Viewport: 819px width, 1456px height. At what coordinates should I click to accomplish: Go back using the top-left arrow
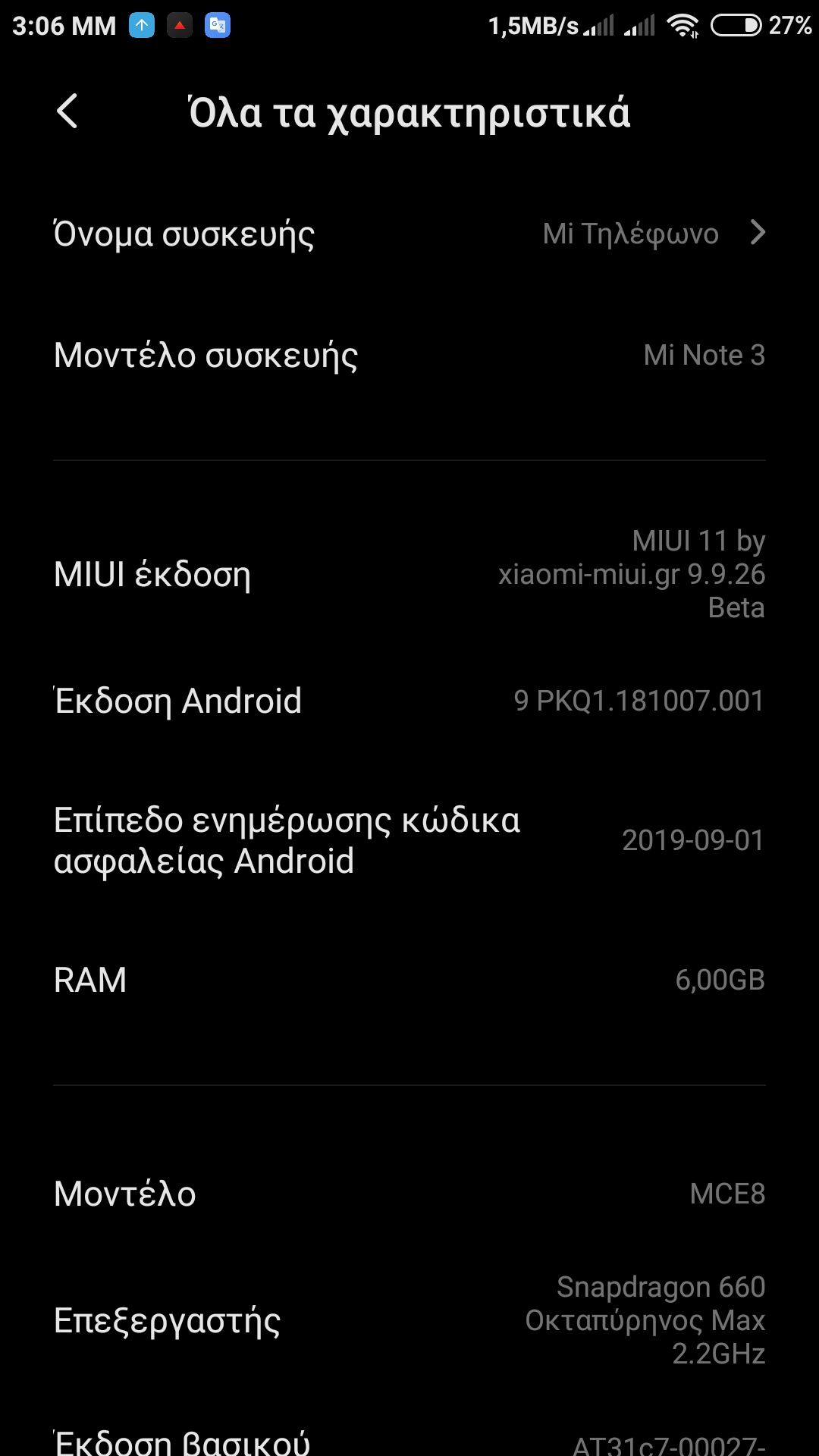coord(68,111)
